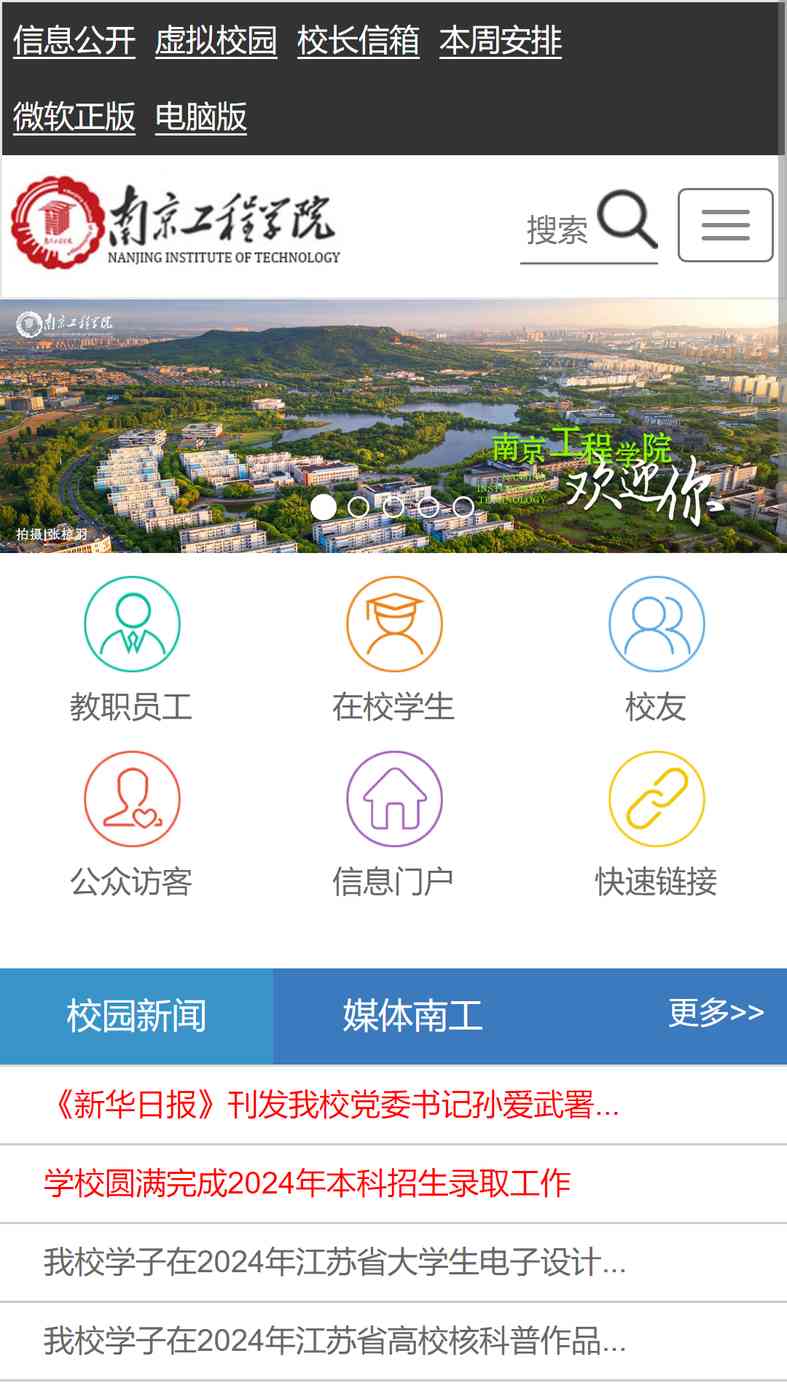Viewport: 787px width, 1399px height.
Task: Open the 公众访客 visitor section
Action: coord(131,825)
